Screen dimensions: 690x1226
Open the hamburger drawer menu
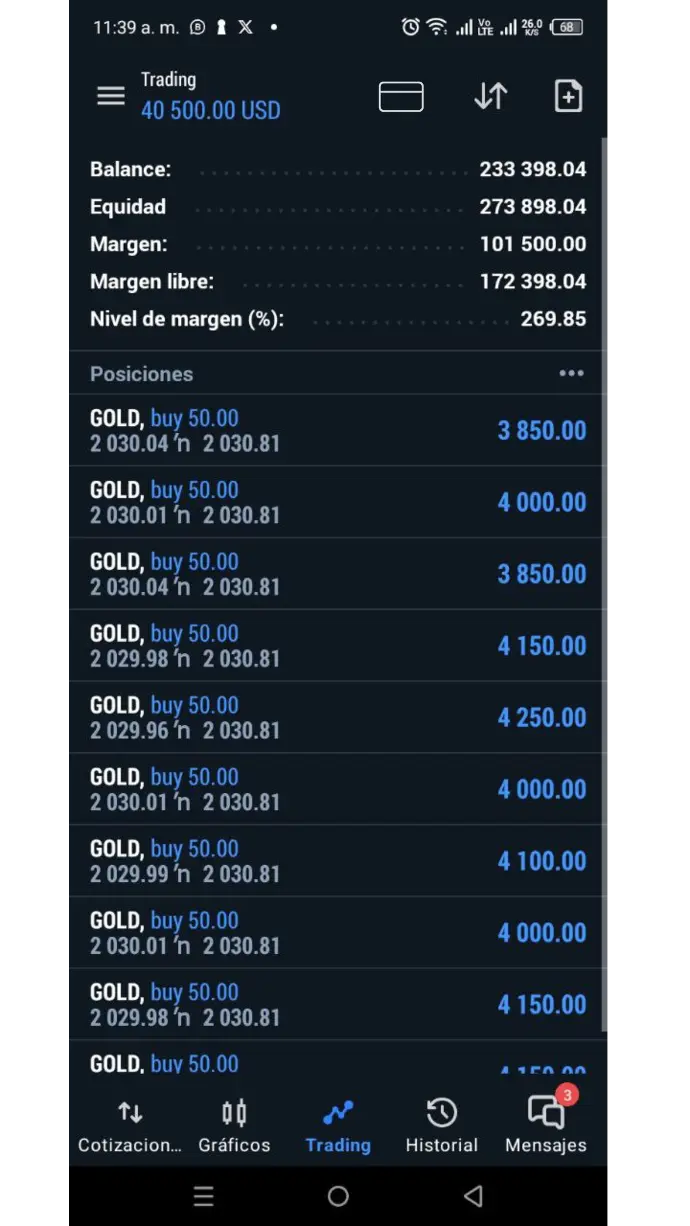[x=110, y=96]
